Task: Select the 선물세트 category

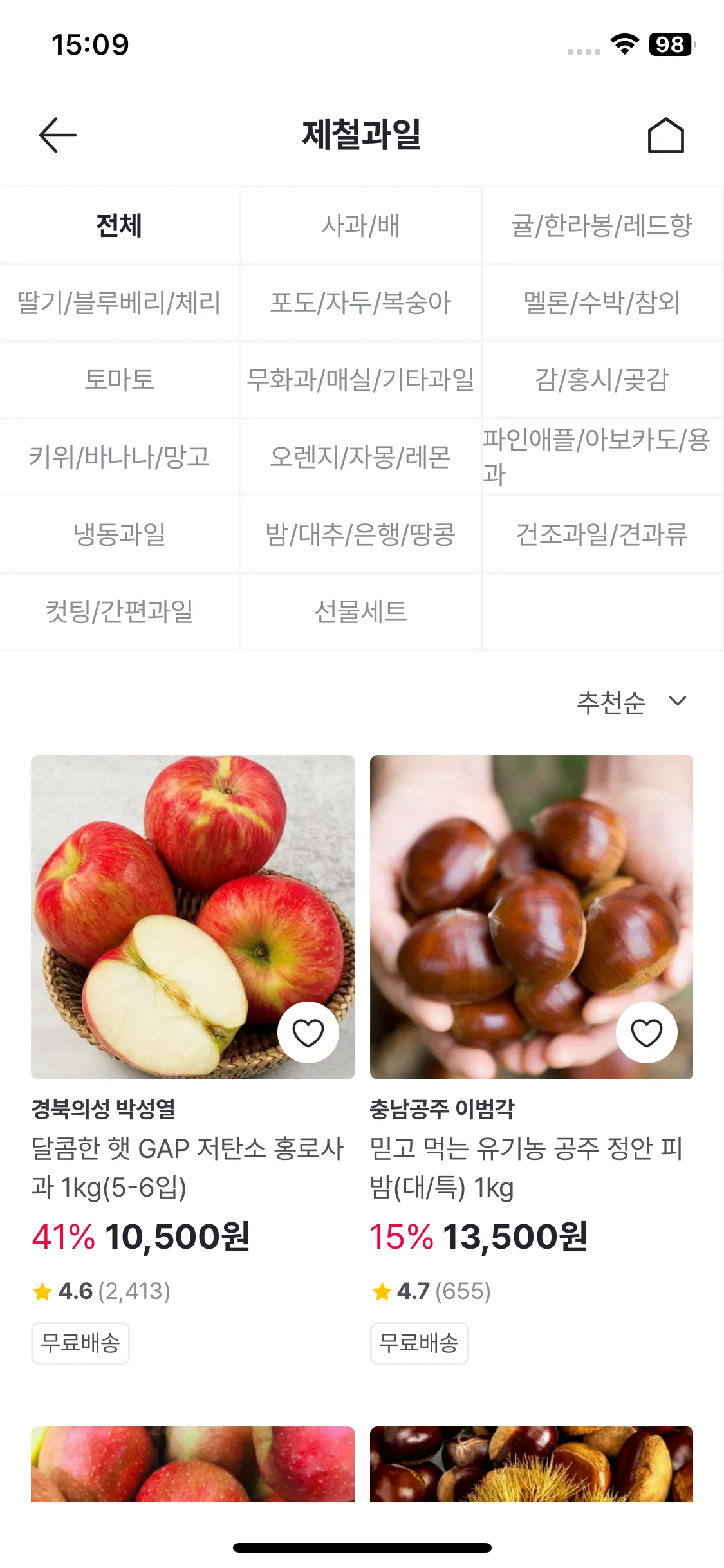Action: point(361,611)
